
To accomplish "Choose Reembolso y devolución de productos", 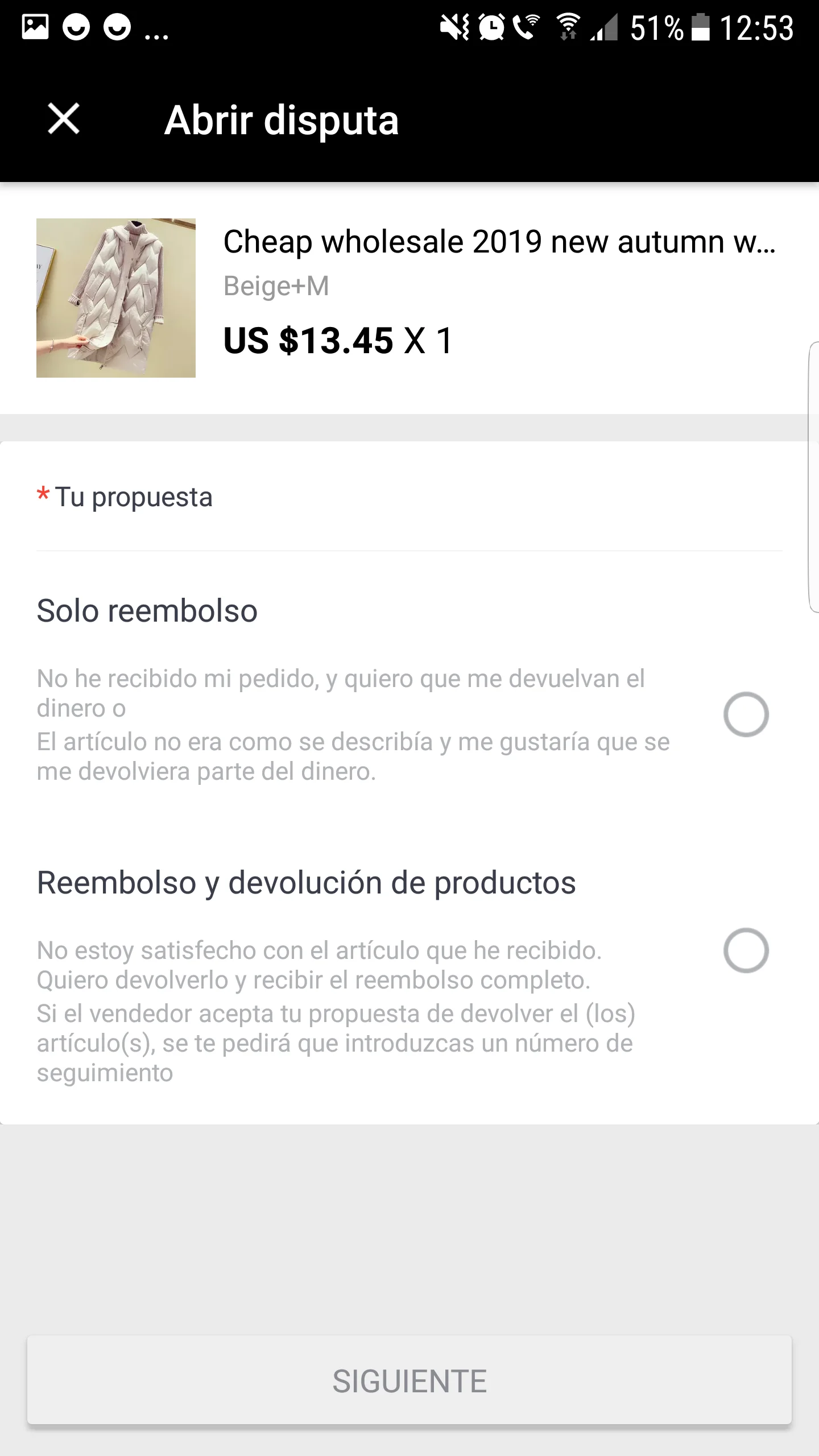I will 746,950.
